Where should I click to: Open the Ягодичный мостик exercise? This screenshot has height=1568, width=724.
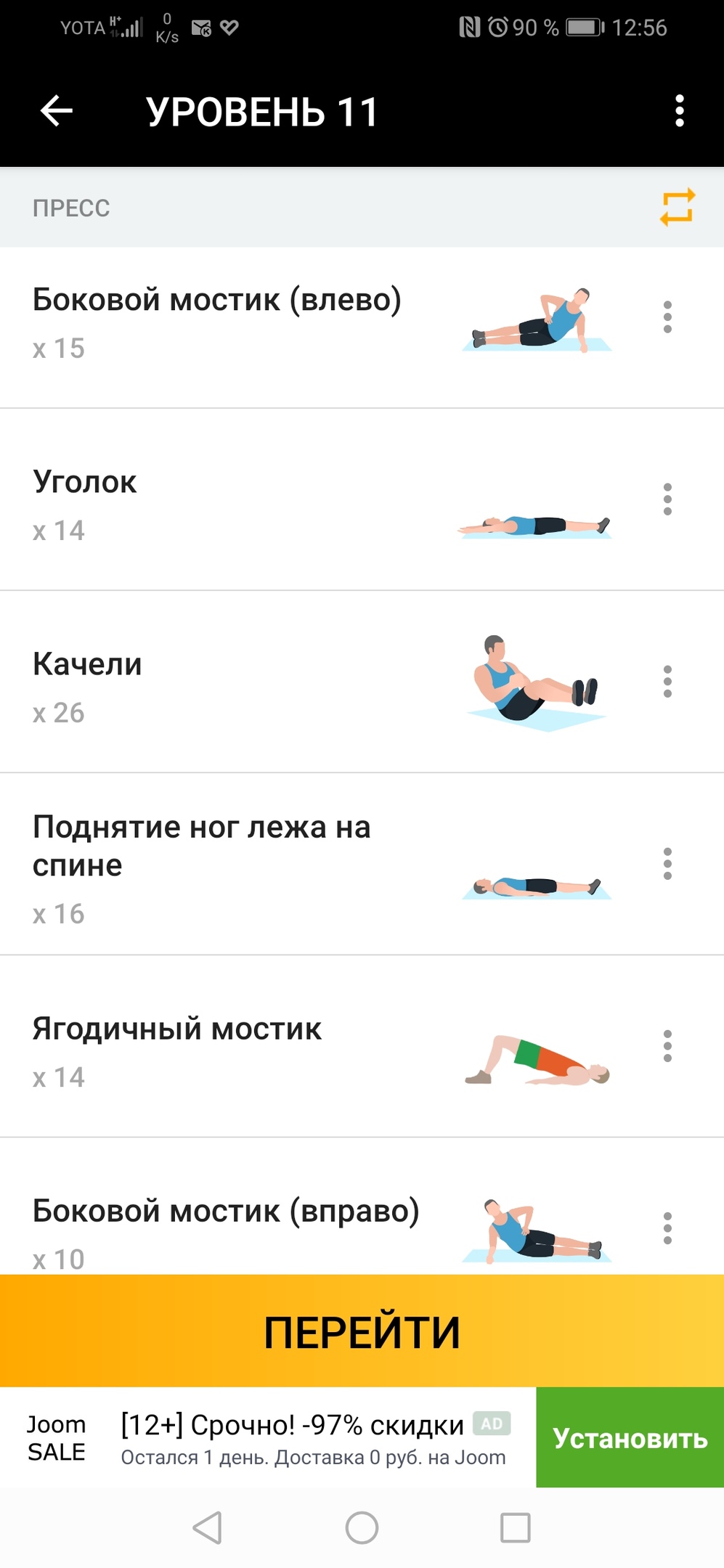(x=218, y=1050)
